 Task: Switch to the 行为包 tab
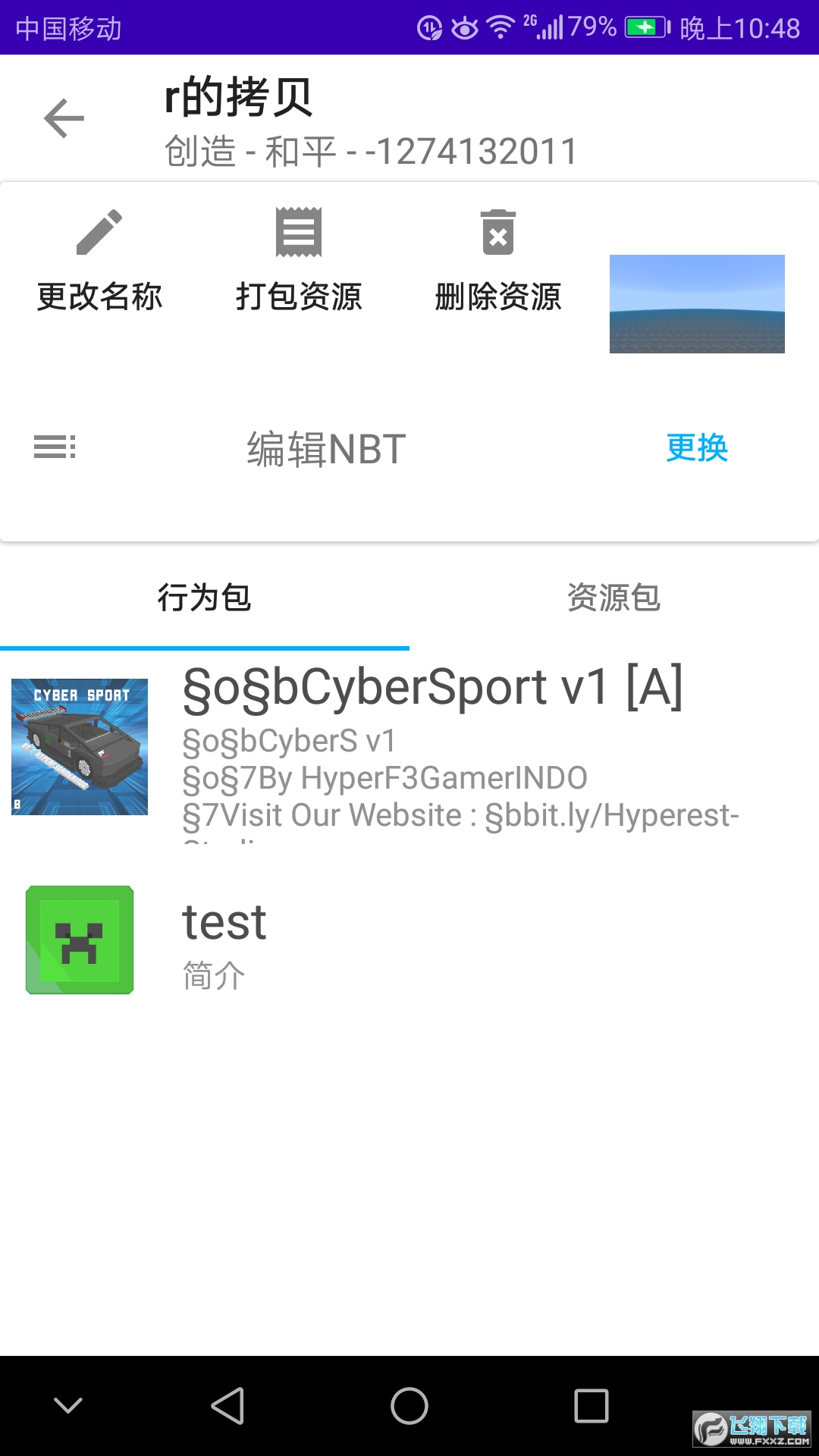(205, 598)
